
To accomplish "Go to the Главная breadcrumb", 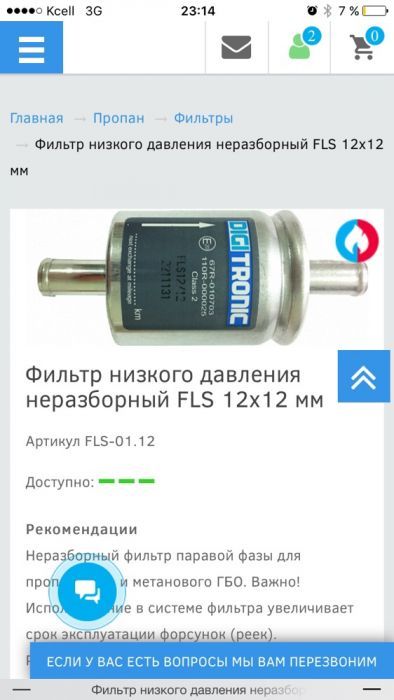I will pyautogui.click(x=37, y=118).
